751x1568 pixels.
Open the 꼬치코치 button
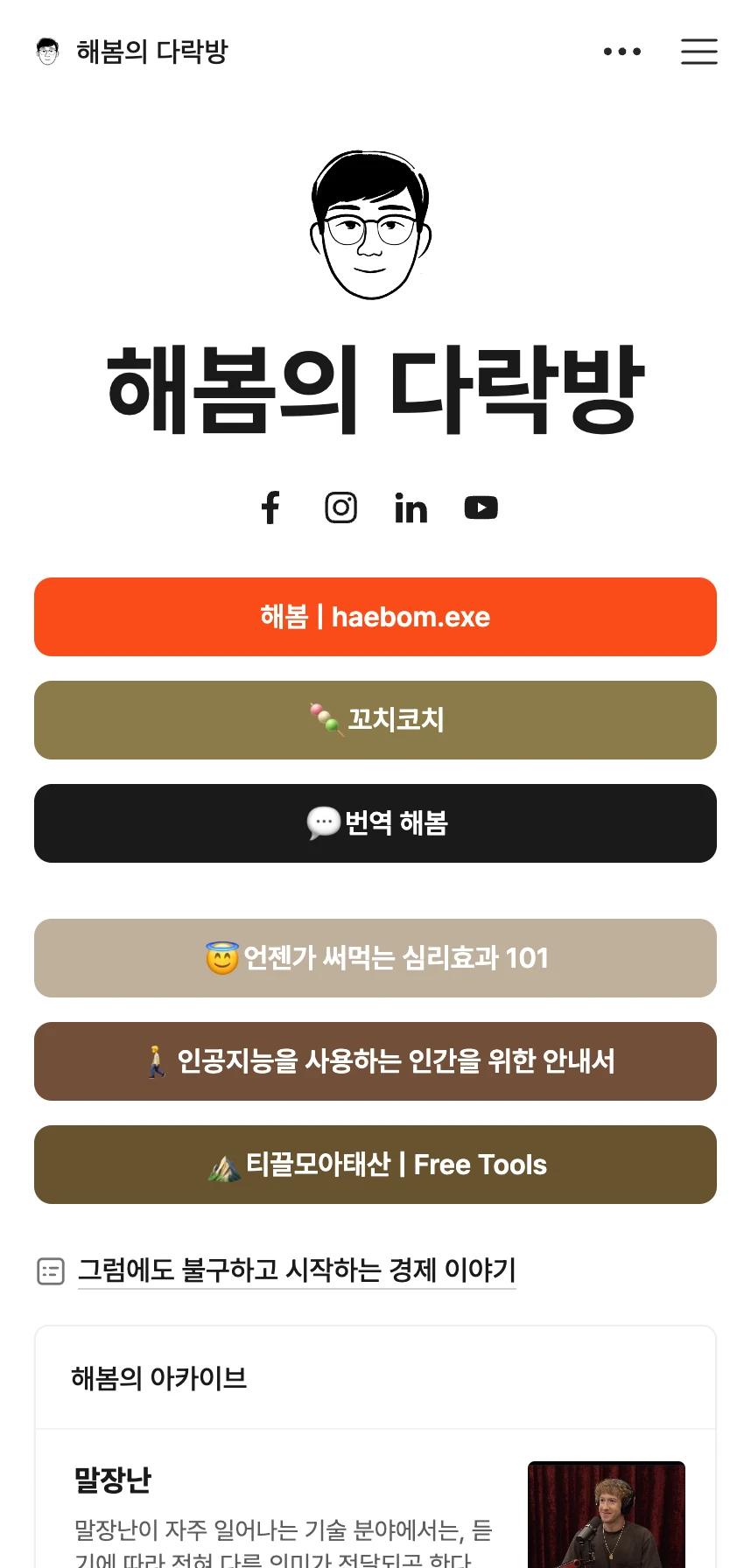pos(375,720)
